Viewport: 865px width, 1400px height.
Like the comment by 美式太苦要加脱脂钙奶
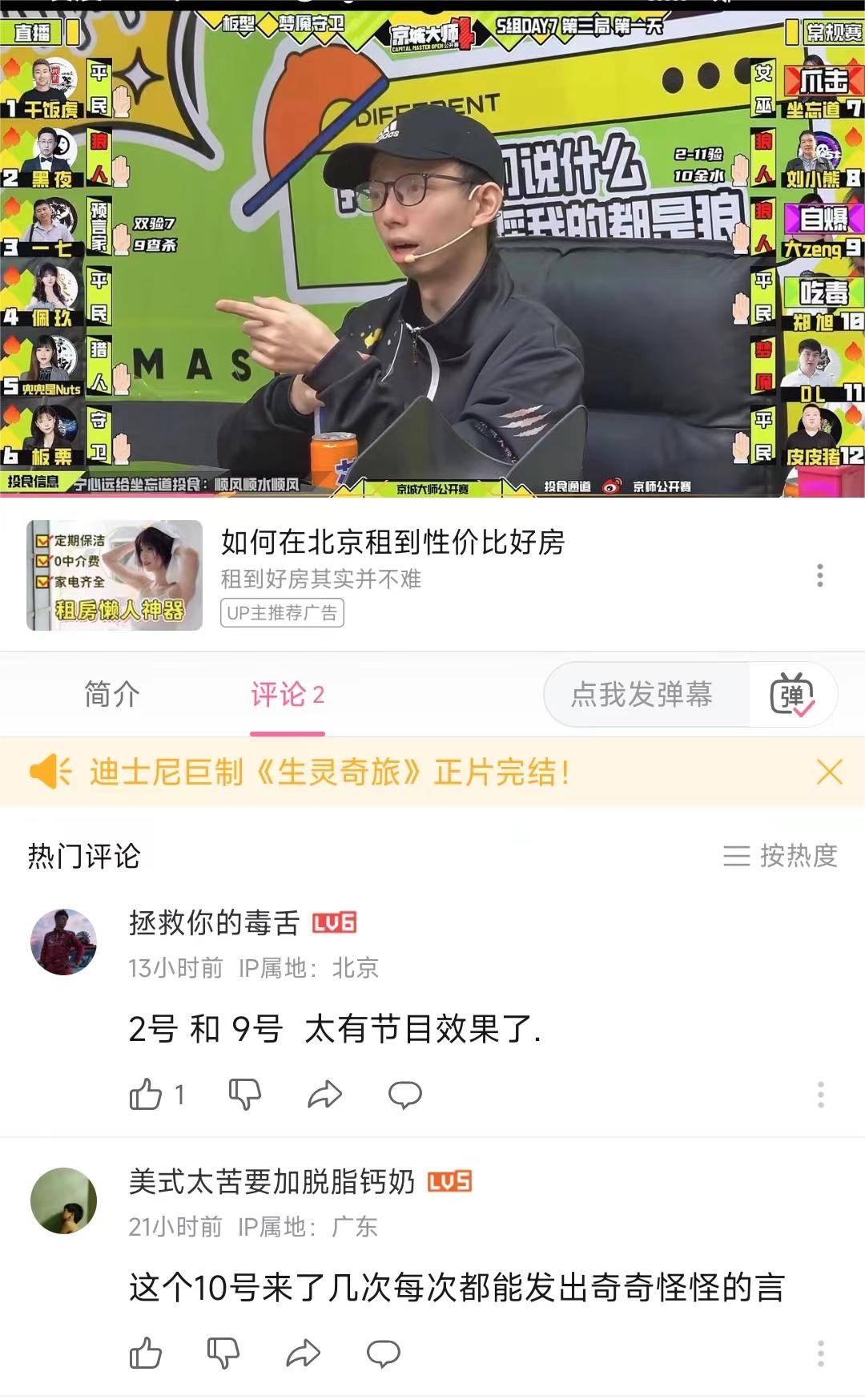pyautogui.click(x=146, y=1354)
